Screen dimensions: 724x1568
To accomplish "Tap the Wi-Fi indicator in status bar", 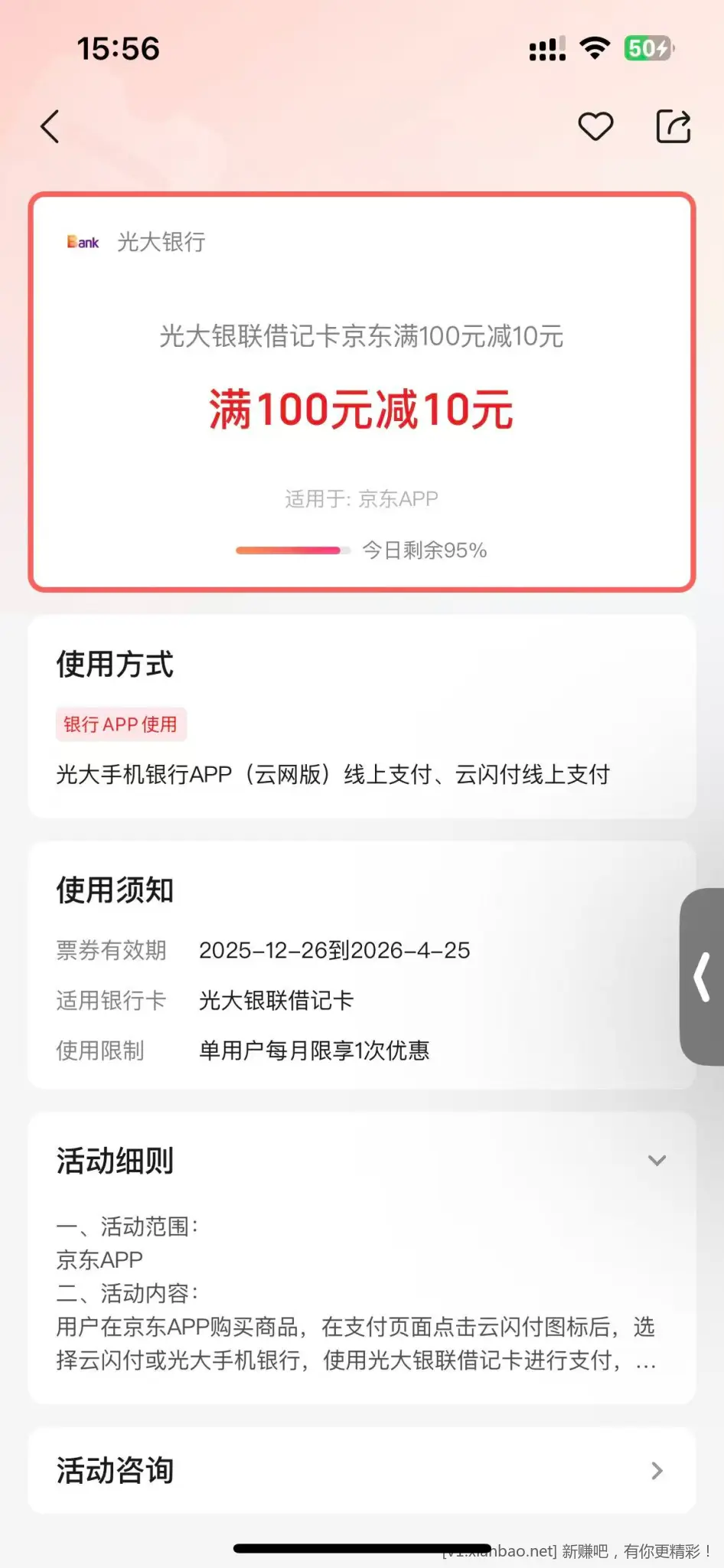I will point(595,48).
